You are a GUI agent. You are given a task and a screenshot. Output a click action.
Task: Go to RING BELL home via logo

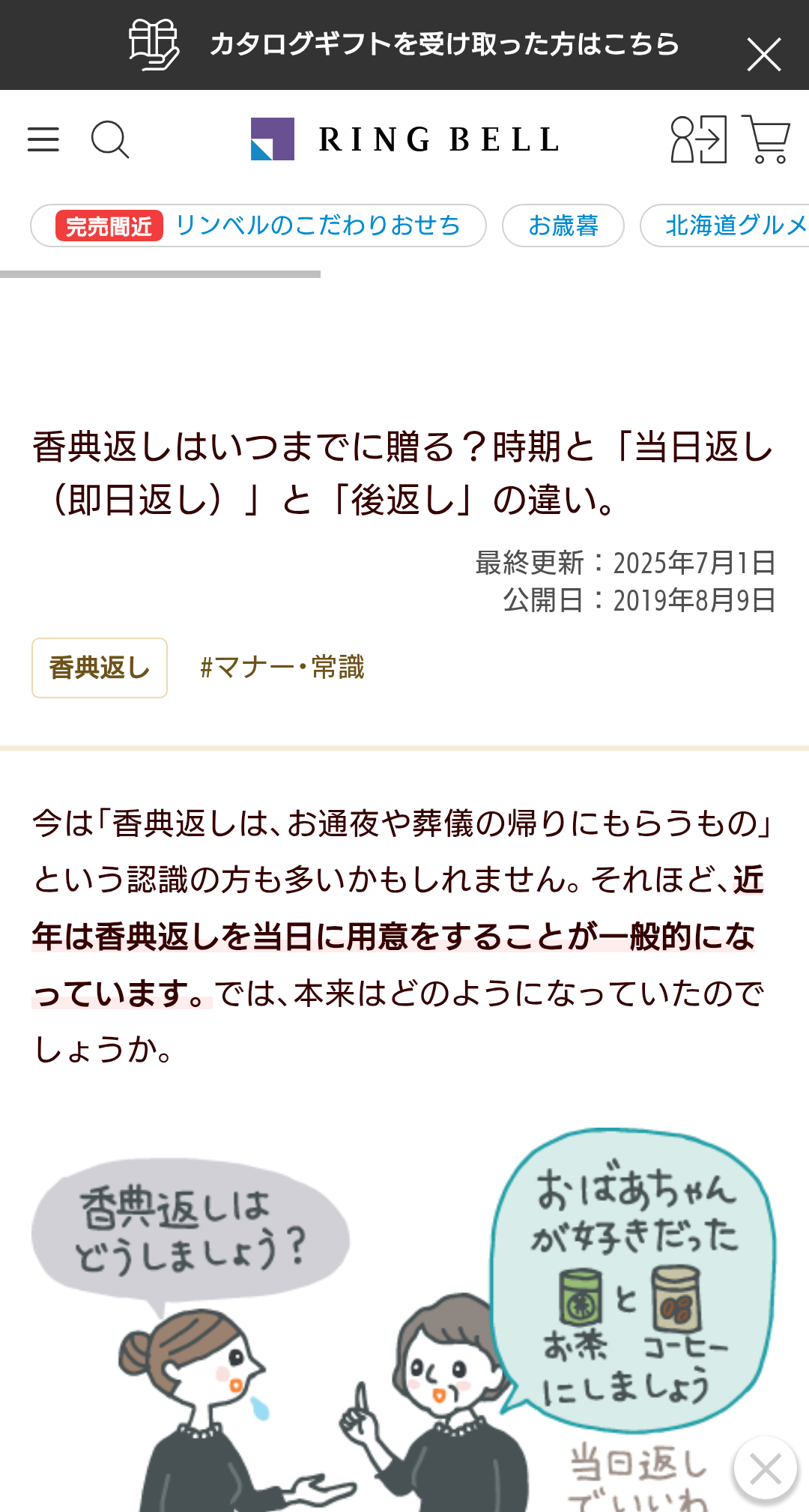[405, 139]
